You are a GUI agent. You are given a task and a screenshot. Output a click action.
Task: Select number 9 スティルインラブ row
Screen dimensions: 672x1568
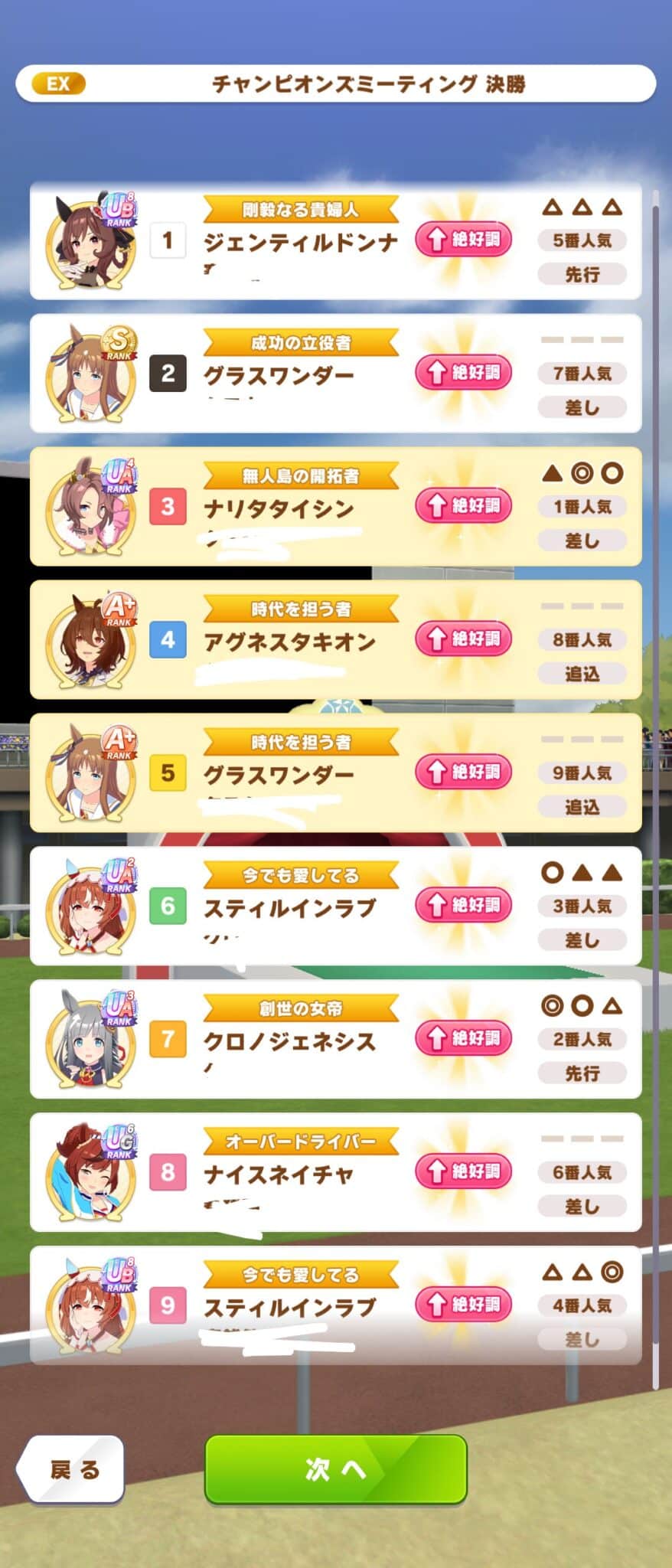pyautogui.click(x=335, y=1305)
